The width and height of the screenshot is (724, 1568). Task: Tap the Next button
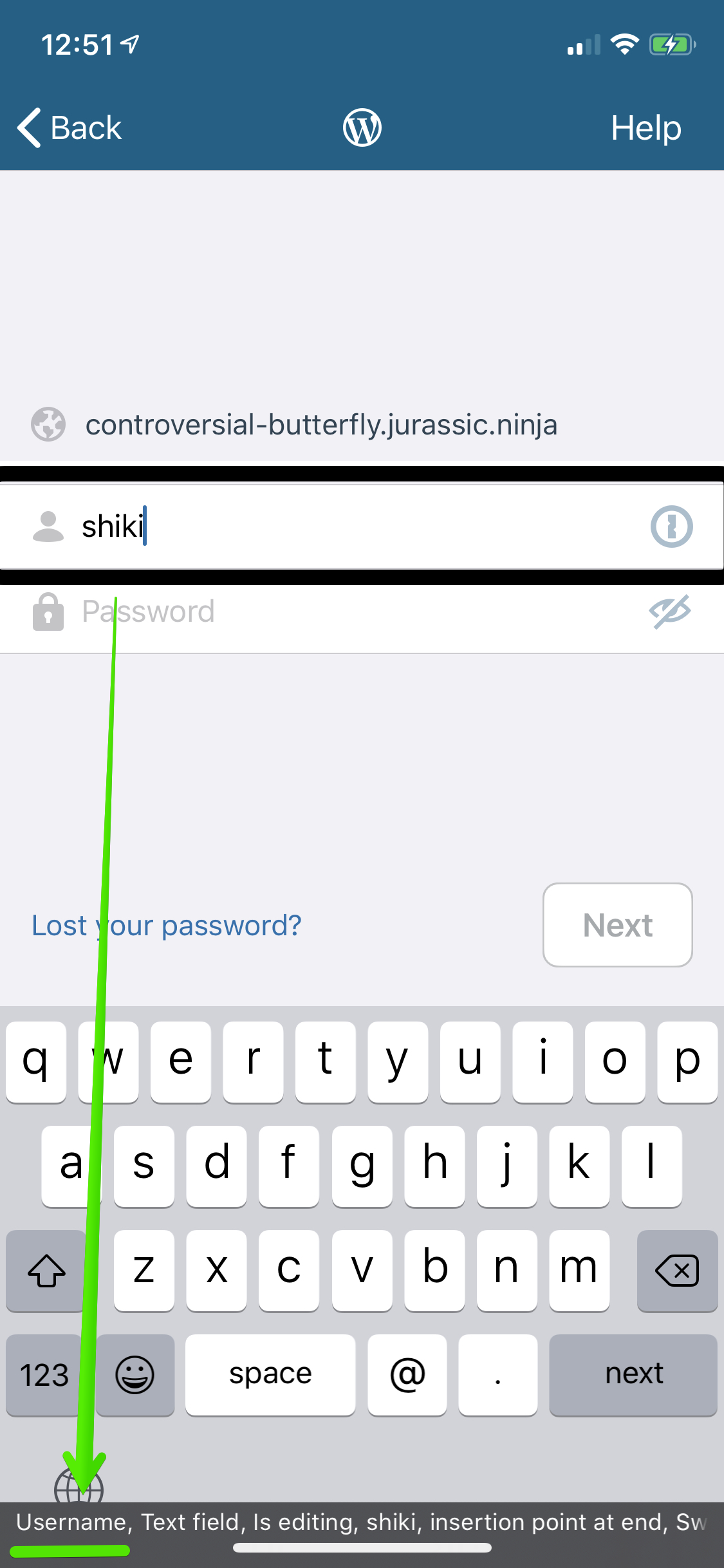coord(617,925)
